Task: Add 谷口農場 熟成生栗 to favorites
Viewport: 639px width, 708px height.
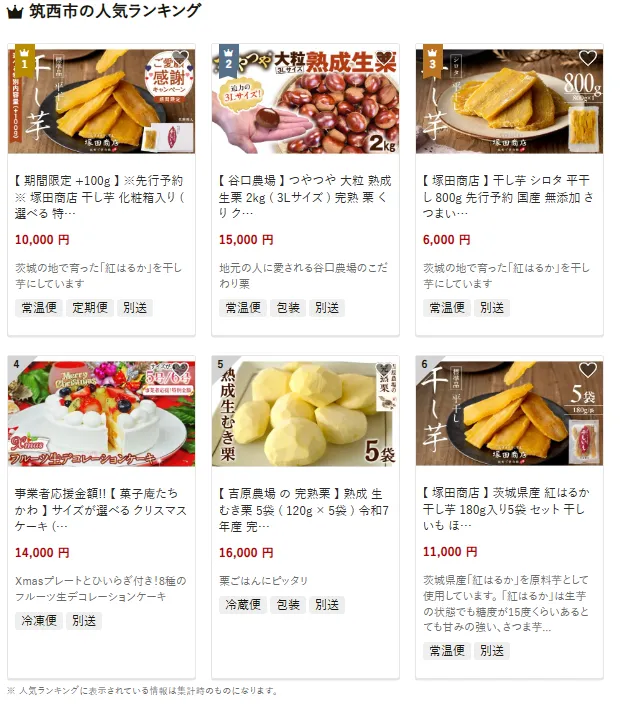Action: click(x=384, y=58)
